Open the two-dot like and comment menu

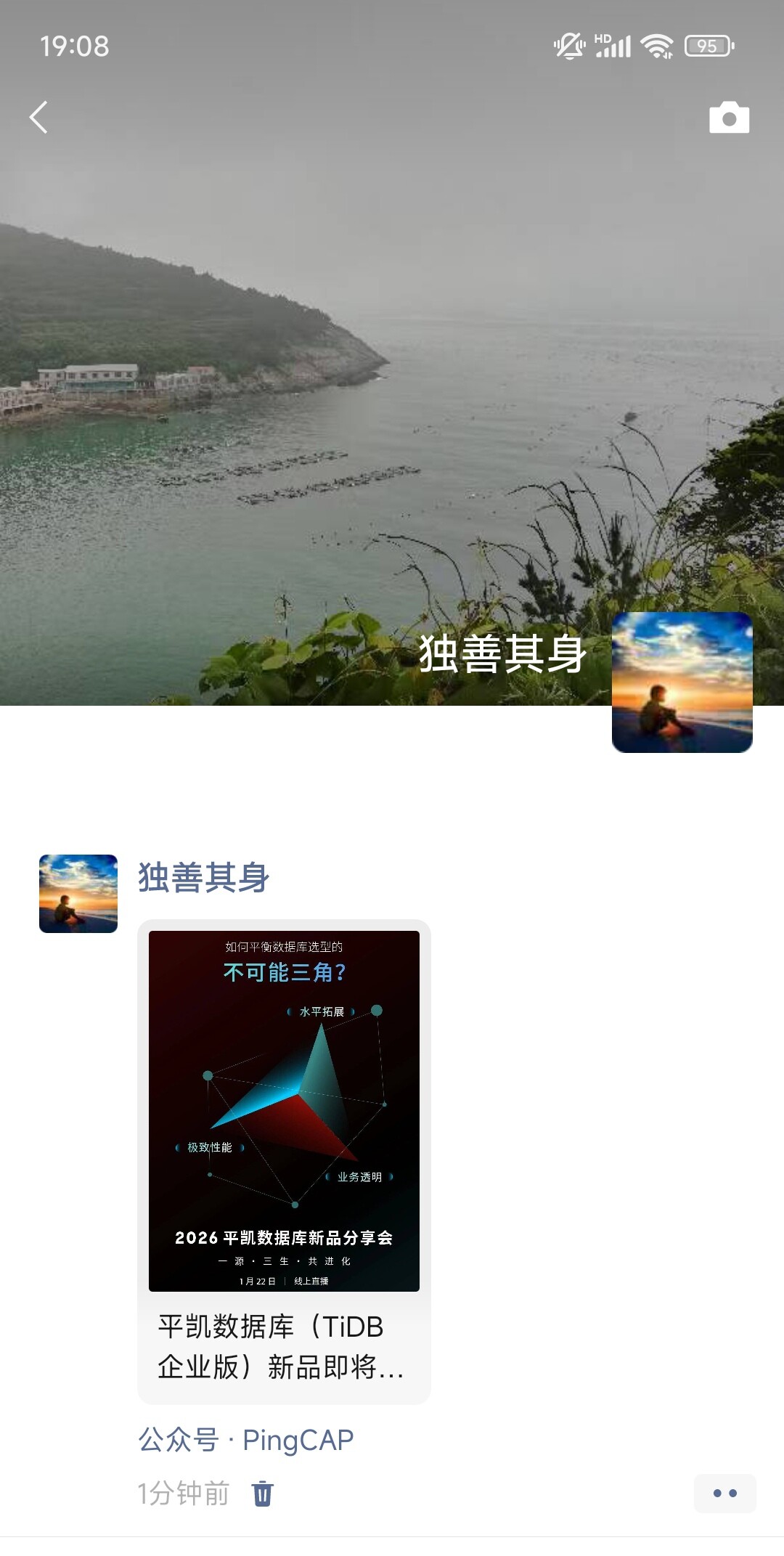pos(724,1494)
